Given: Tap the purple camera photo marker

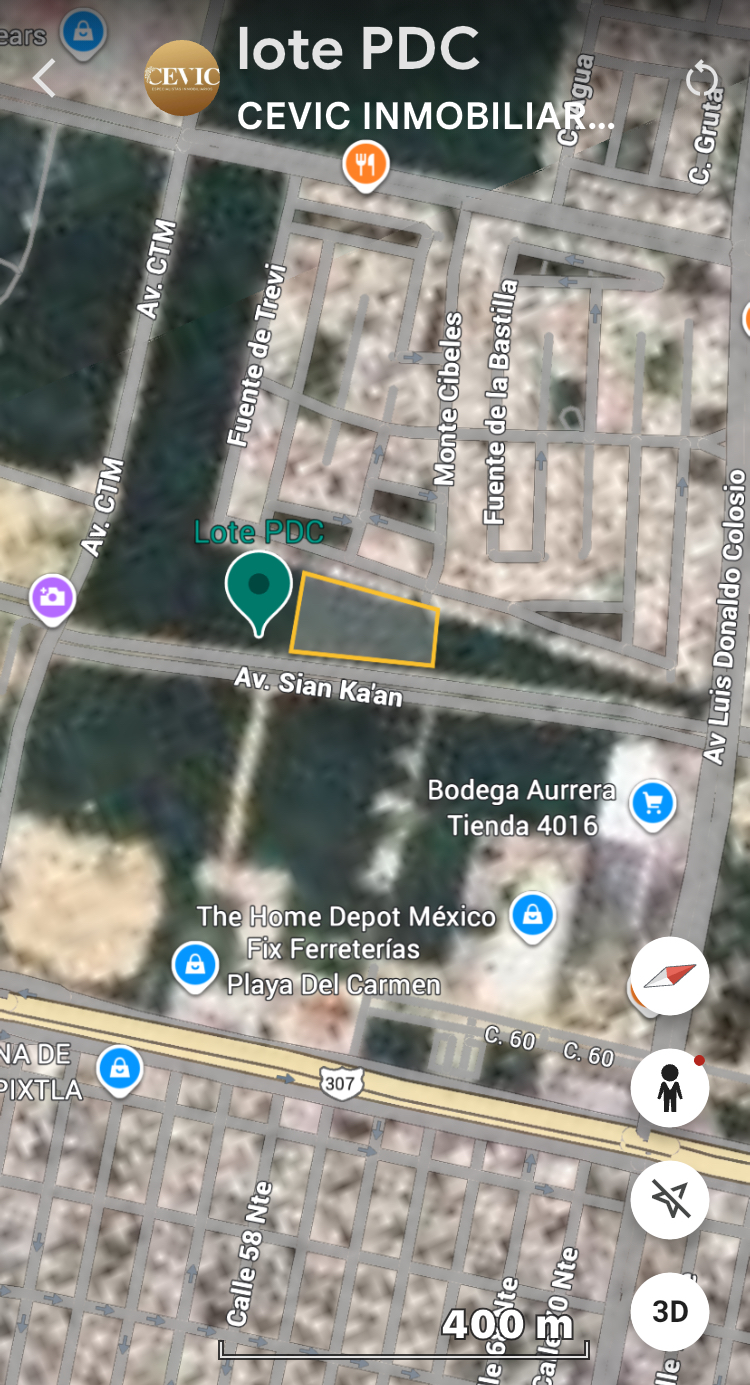Looking at the screenshot, I should 52,598.
